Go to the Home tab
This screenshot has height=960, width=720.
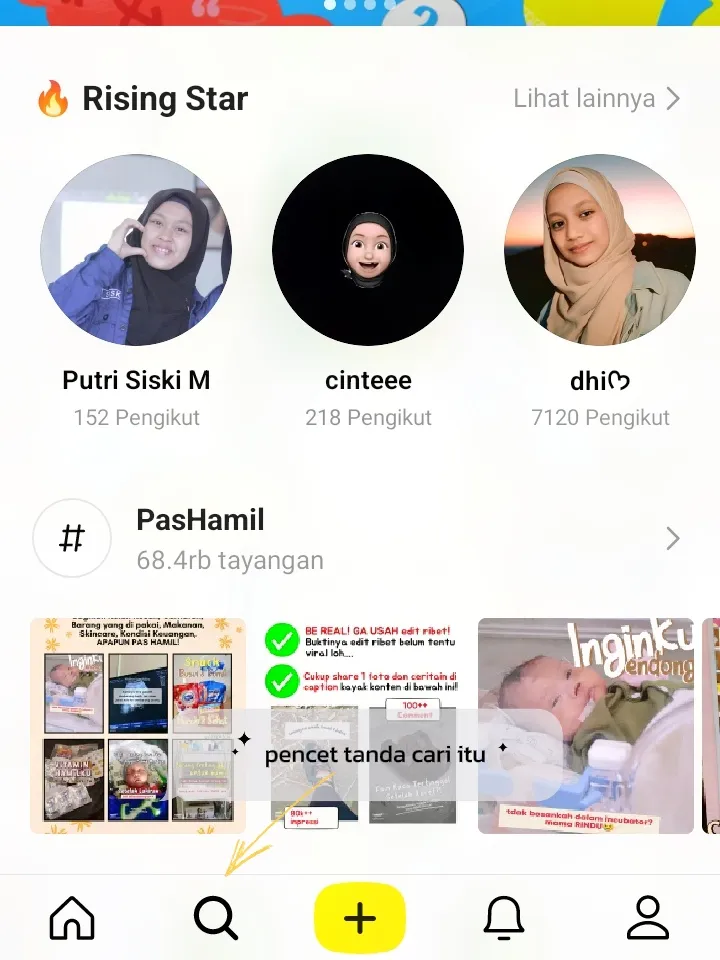click(x=72, y=916)
